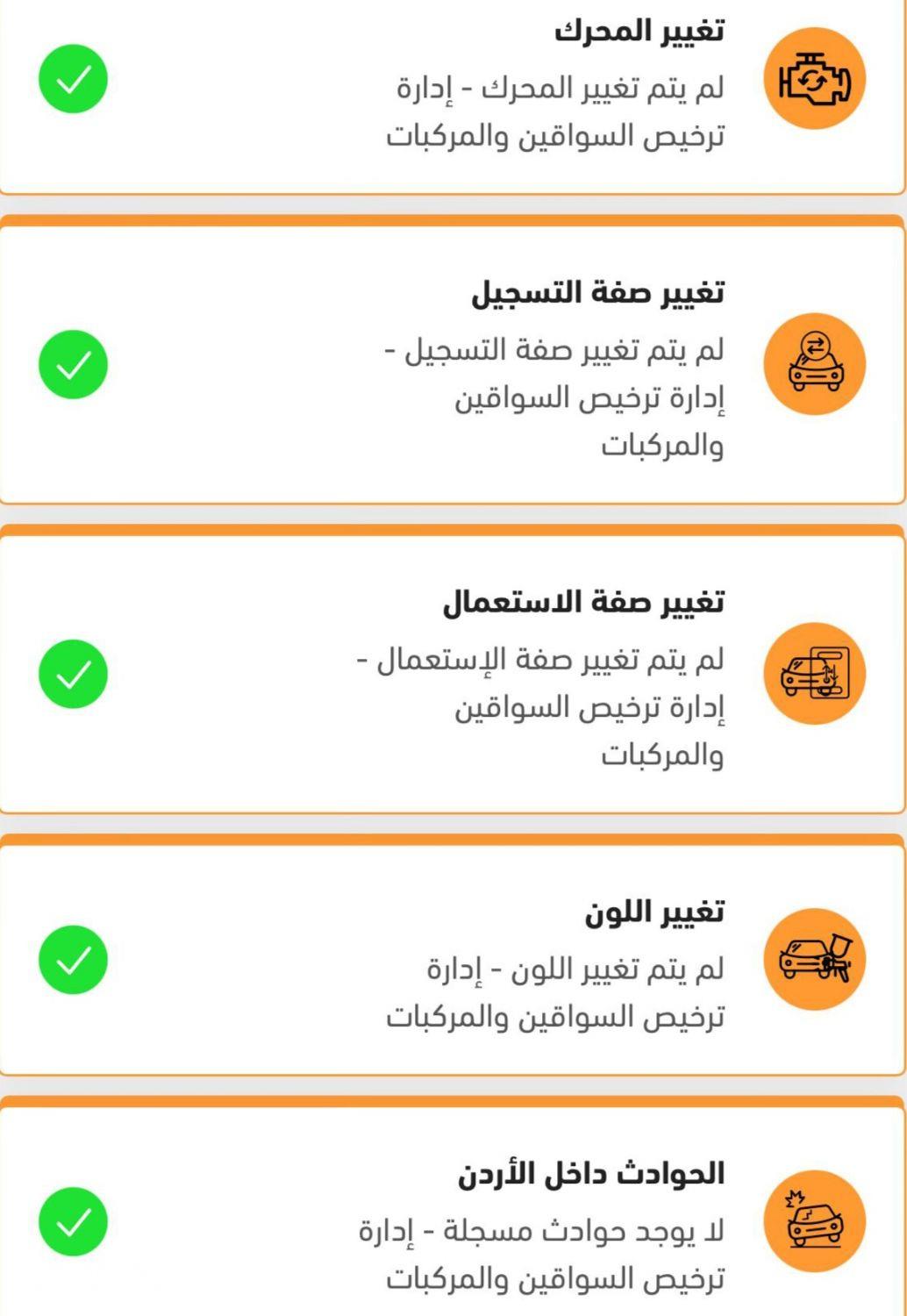Open the الحوادث داخل الأردن card

click(453, 1221)
